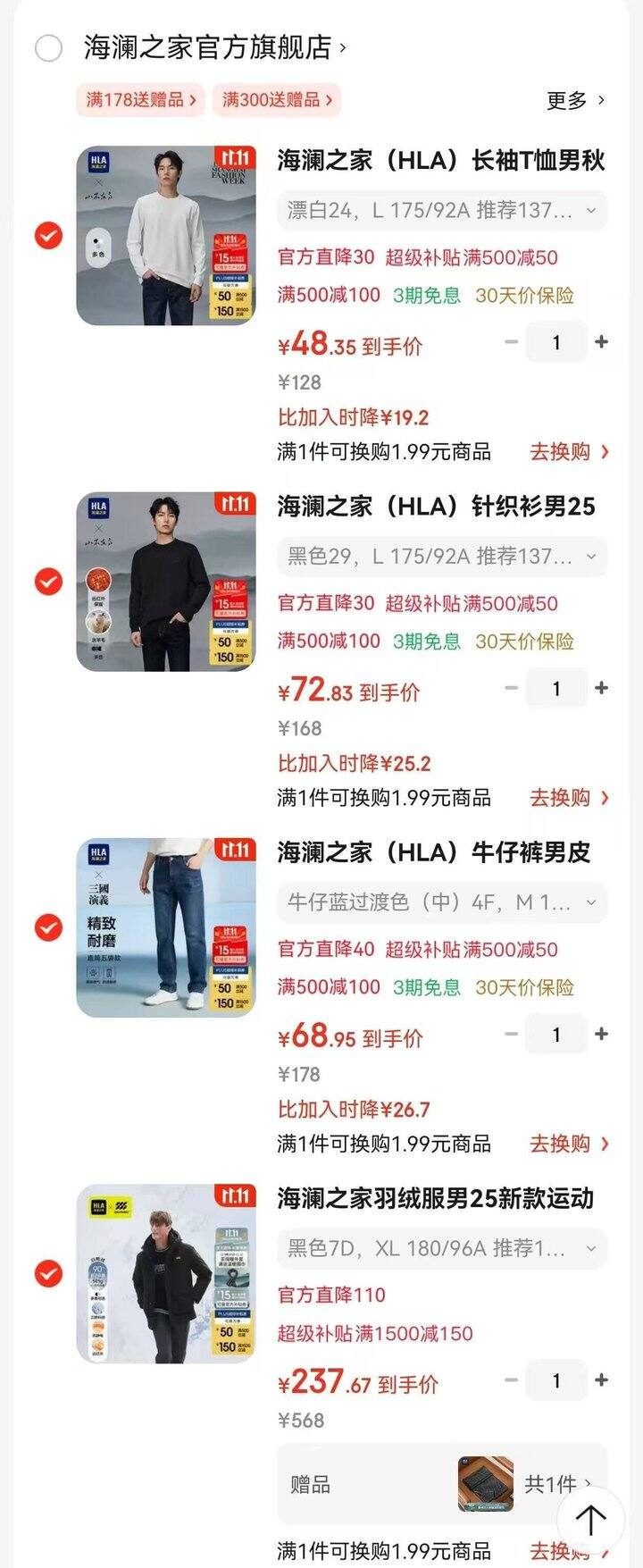This screenshot has width=643, height=1568.
Task: Tap the plus icon for the 牛仔裤 quantity
Action: click(603, 1034)
